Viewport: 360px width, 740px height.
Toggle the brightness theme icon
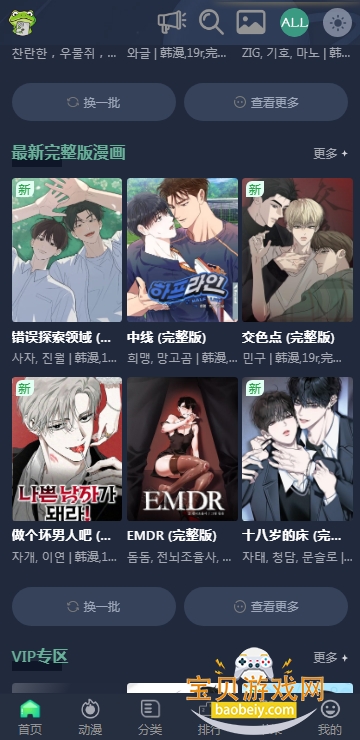pos(337,22)
